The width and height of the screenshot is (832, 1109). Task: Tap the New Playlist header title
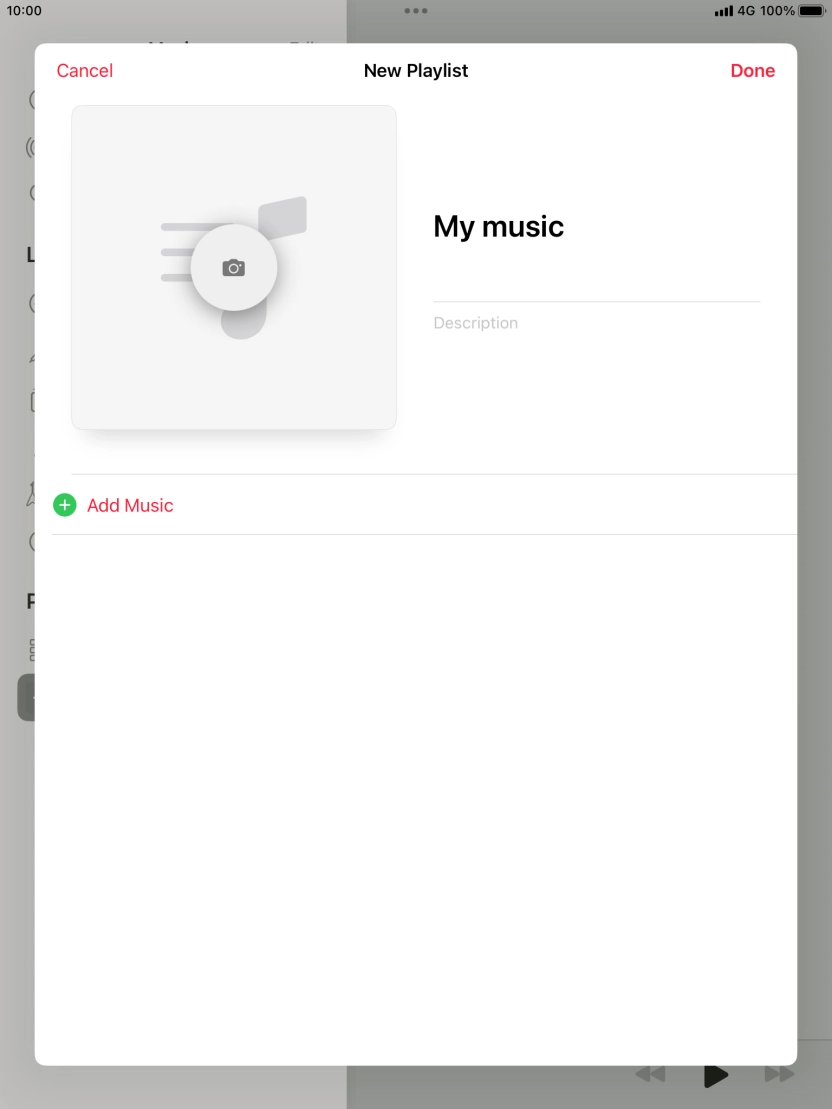click(416, 70)
